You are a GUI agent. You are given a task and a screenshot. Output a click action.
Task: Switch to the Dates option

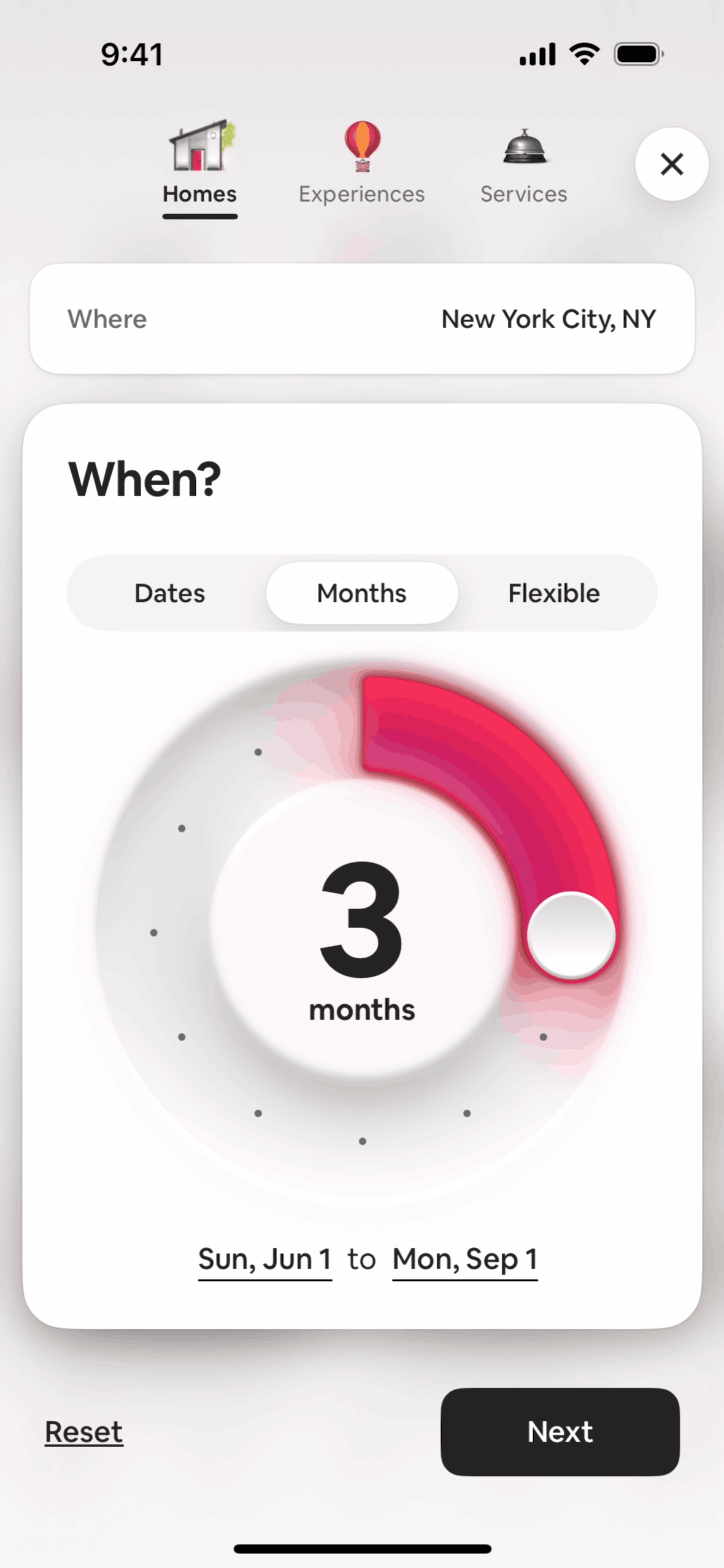tap(169, 593)
